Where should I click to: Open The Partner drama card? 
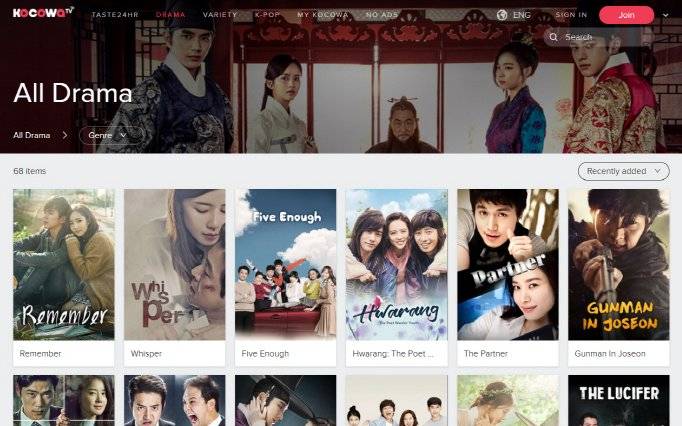508,277
